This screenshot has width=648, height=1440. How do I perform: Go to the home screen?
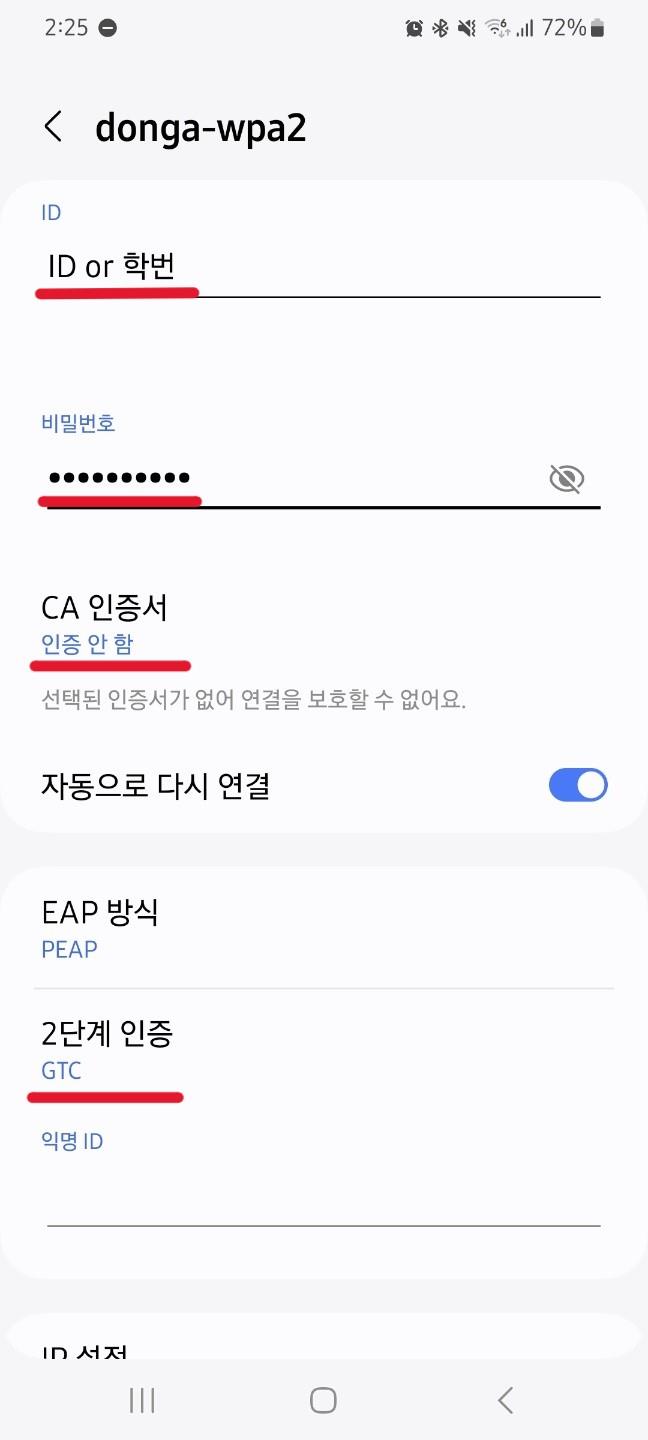point(323,1401)
